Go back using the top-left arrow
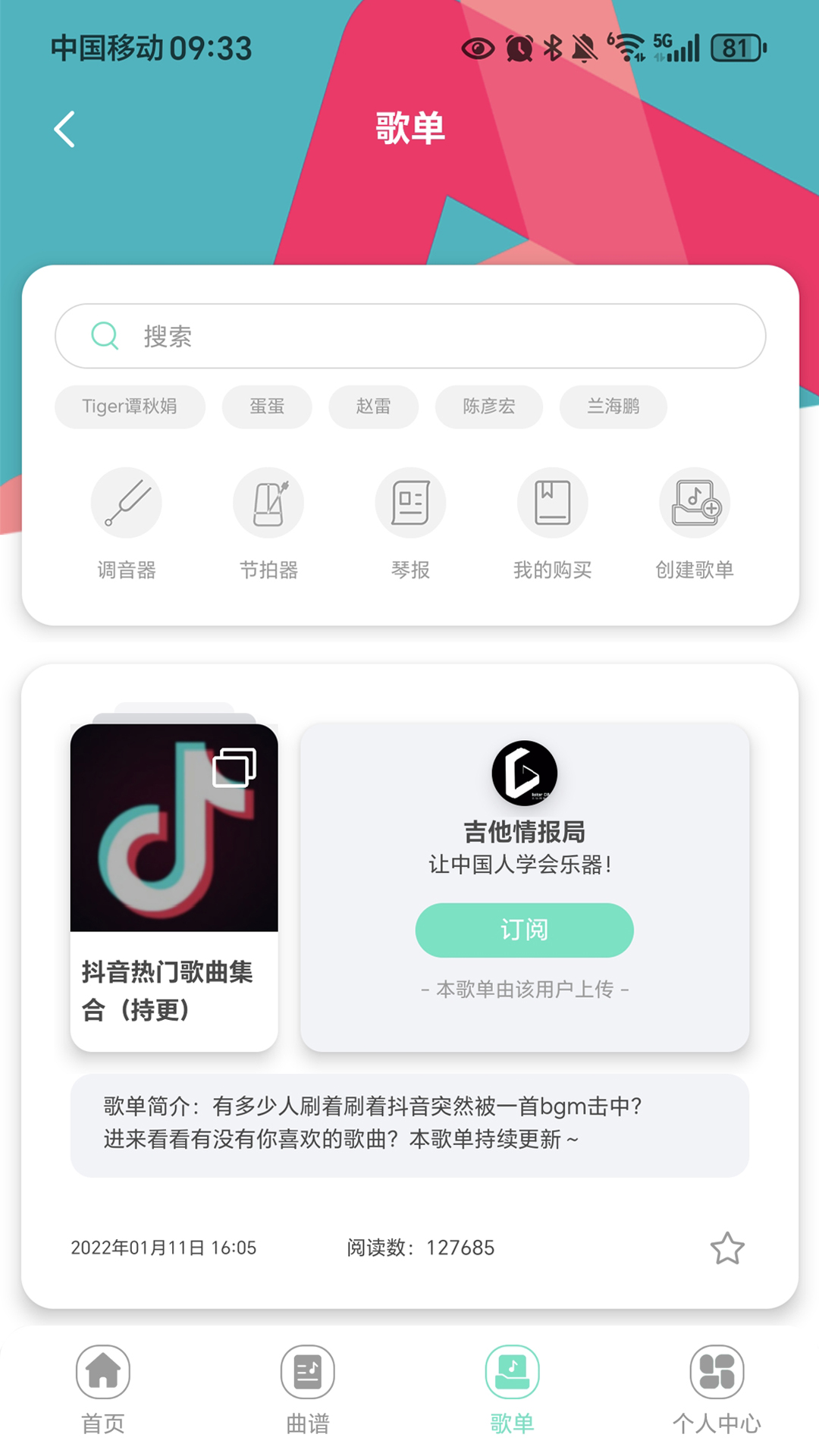Image resolution: width=819 pixels, height=1456 pixels. pyautogui.click(x=65, y=129)
